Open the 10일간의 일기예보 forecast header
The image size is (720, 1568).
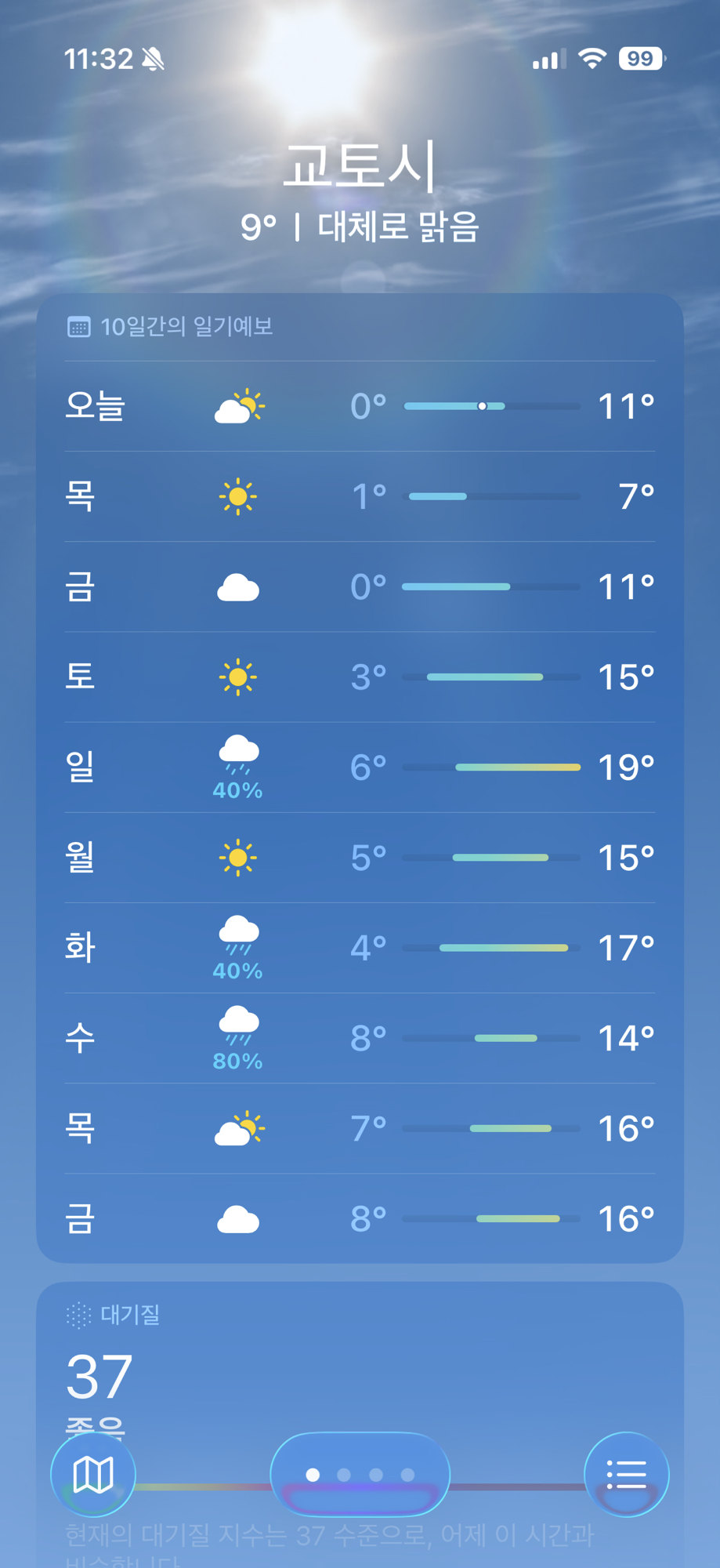point(186,327)
